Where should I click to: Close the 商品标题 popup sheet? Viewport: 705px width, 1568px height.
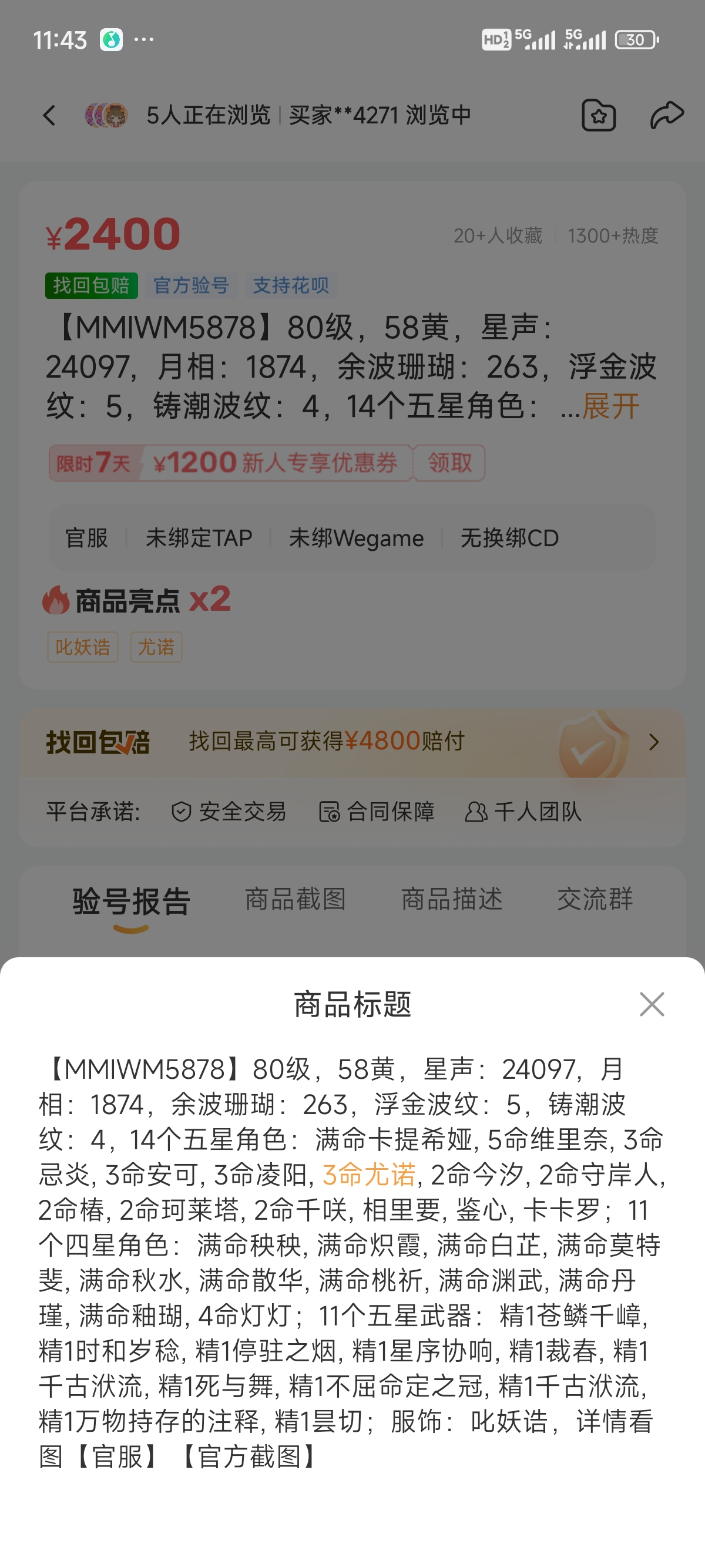[x=652, y=1004]
